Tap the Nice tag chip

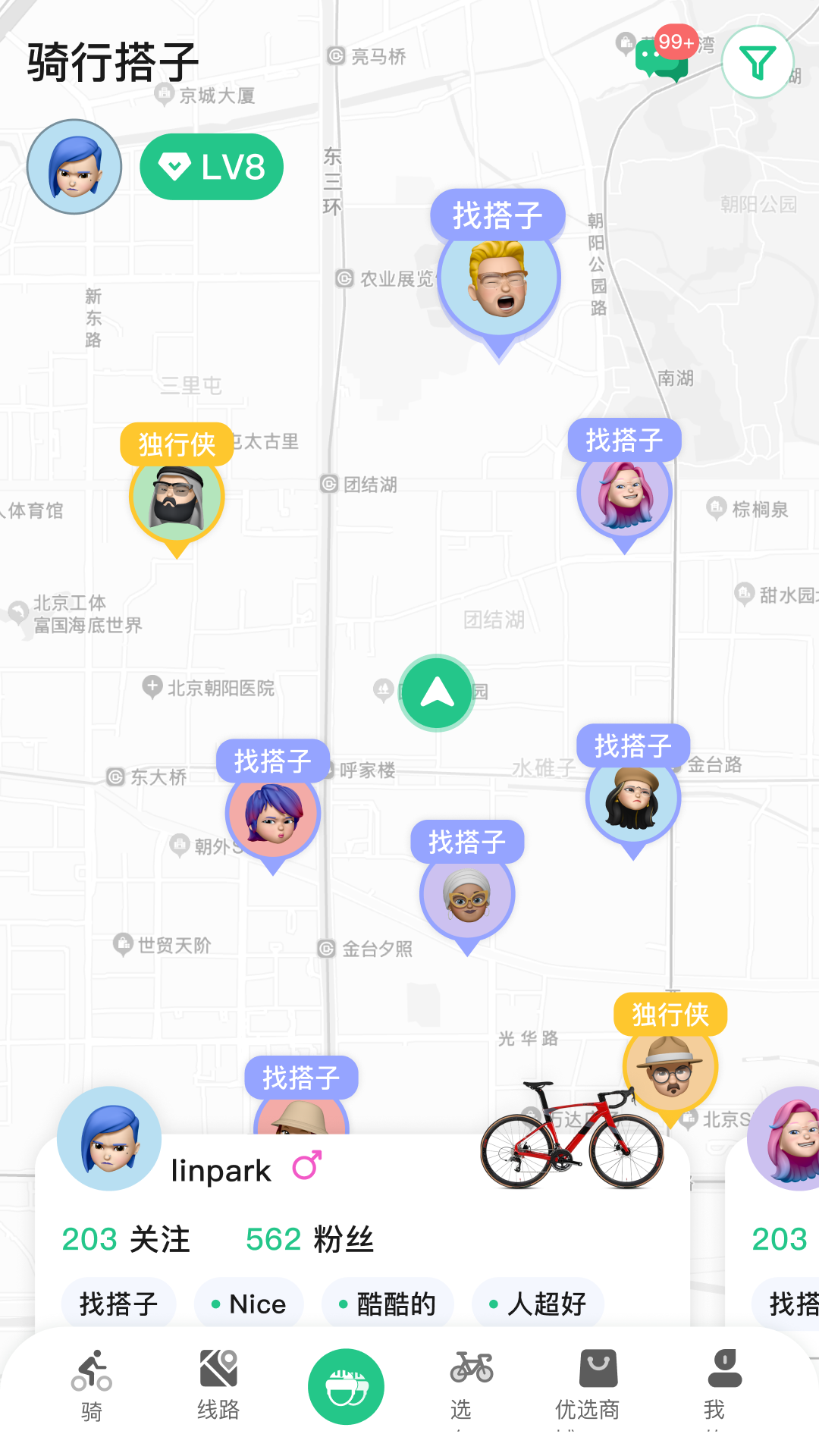(x=249, y=1304)
